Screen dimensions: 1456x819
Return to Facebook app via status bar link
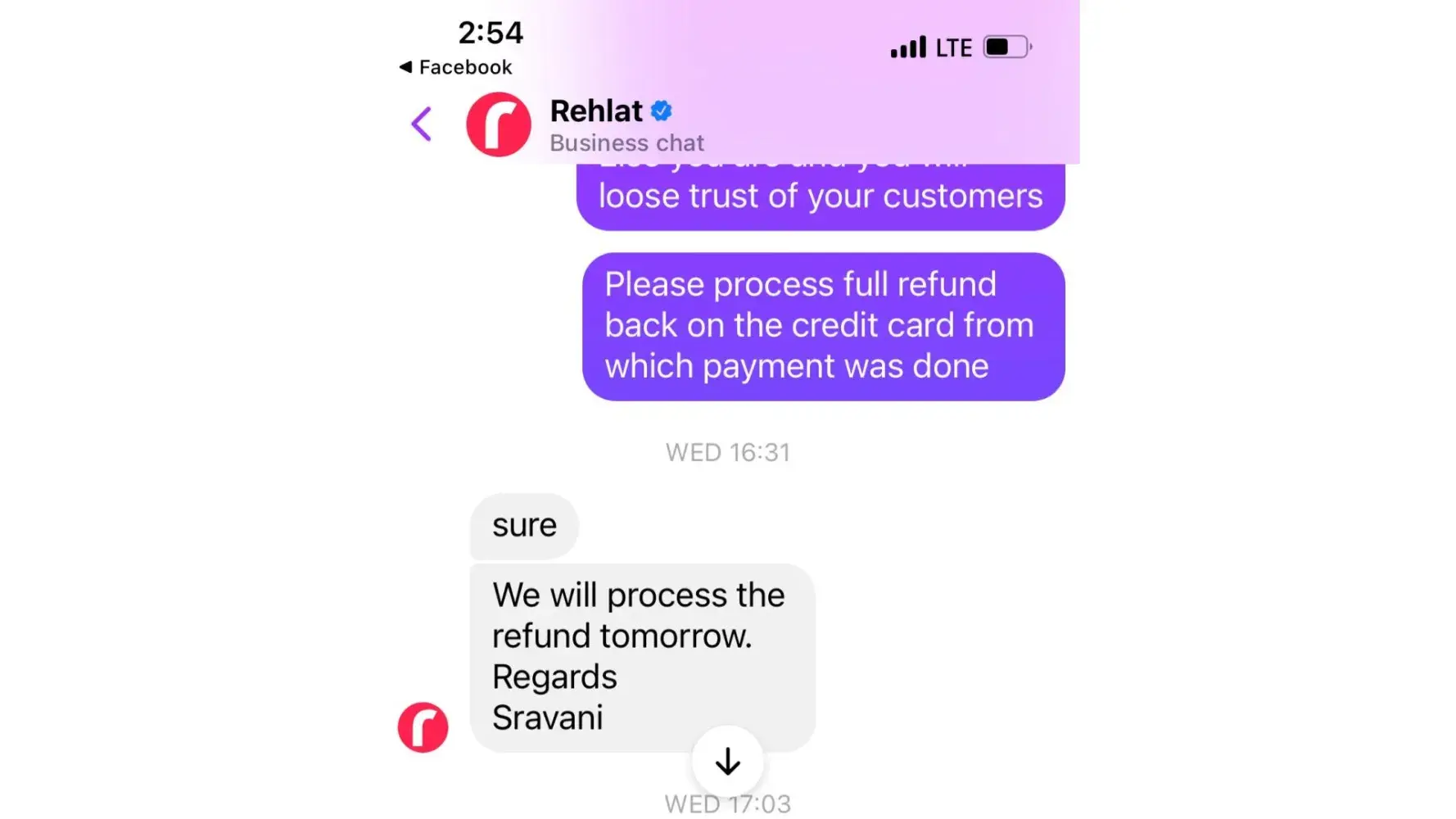[x=455, y=67]
